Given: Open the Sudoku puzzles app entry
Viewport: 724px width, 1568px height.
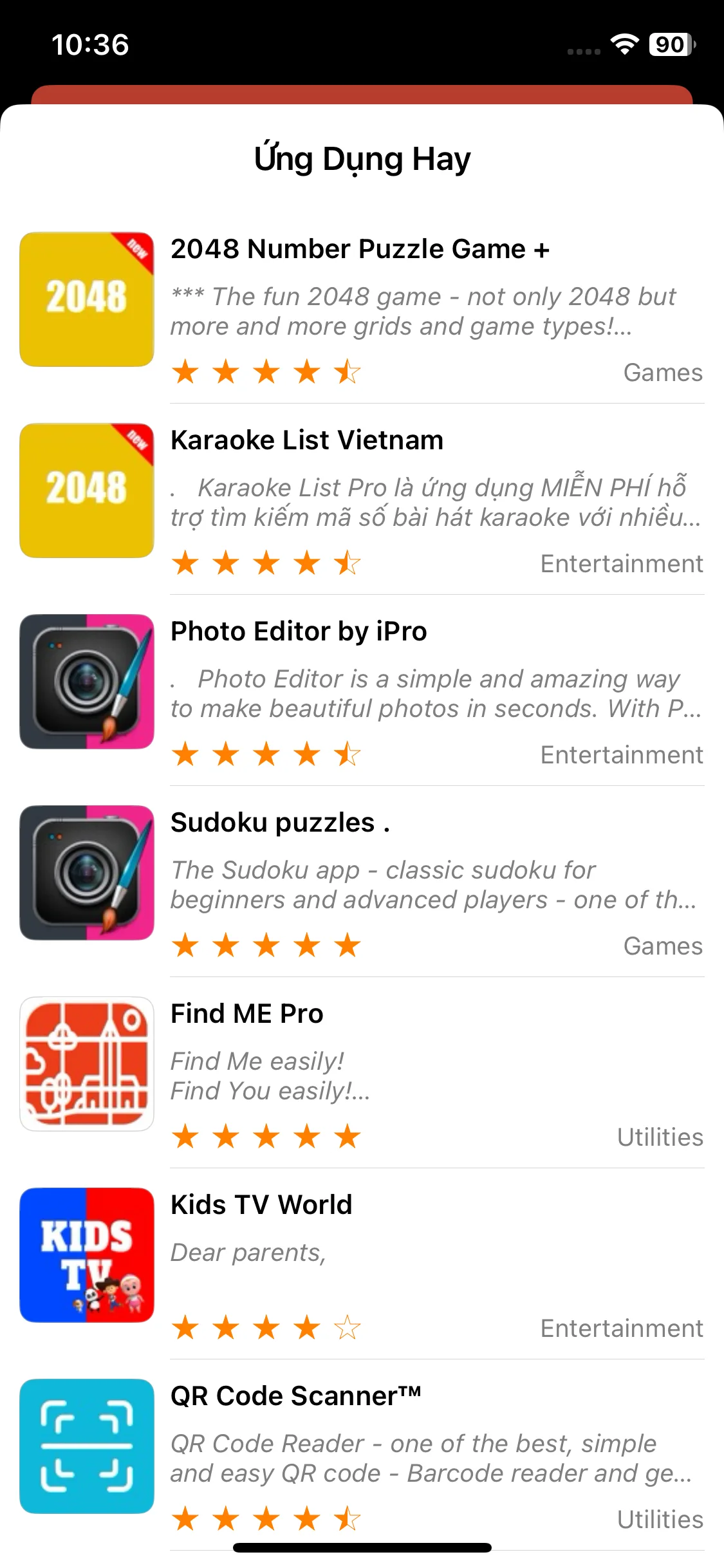Looking at the screenshot, I should (362, 881).
